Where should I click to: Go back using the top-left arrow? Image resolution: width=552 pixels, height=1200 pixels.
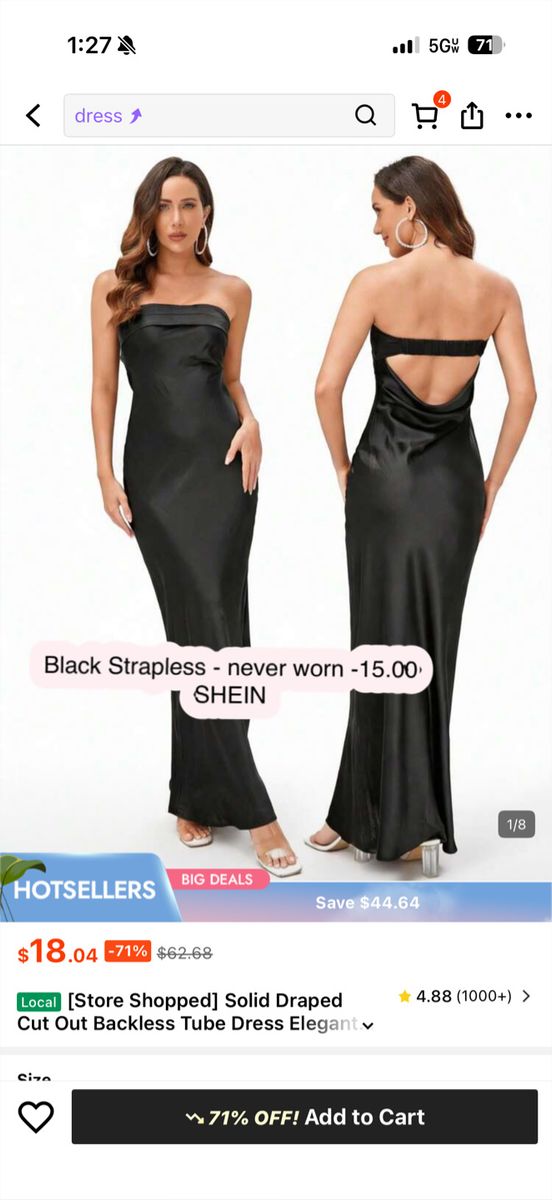point(33,116)
